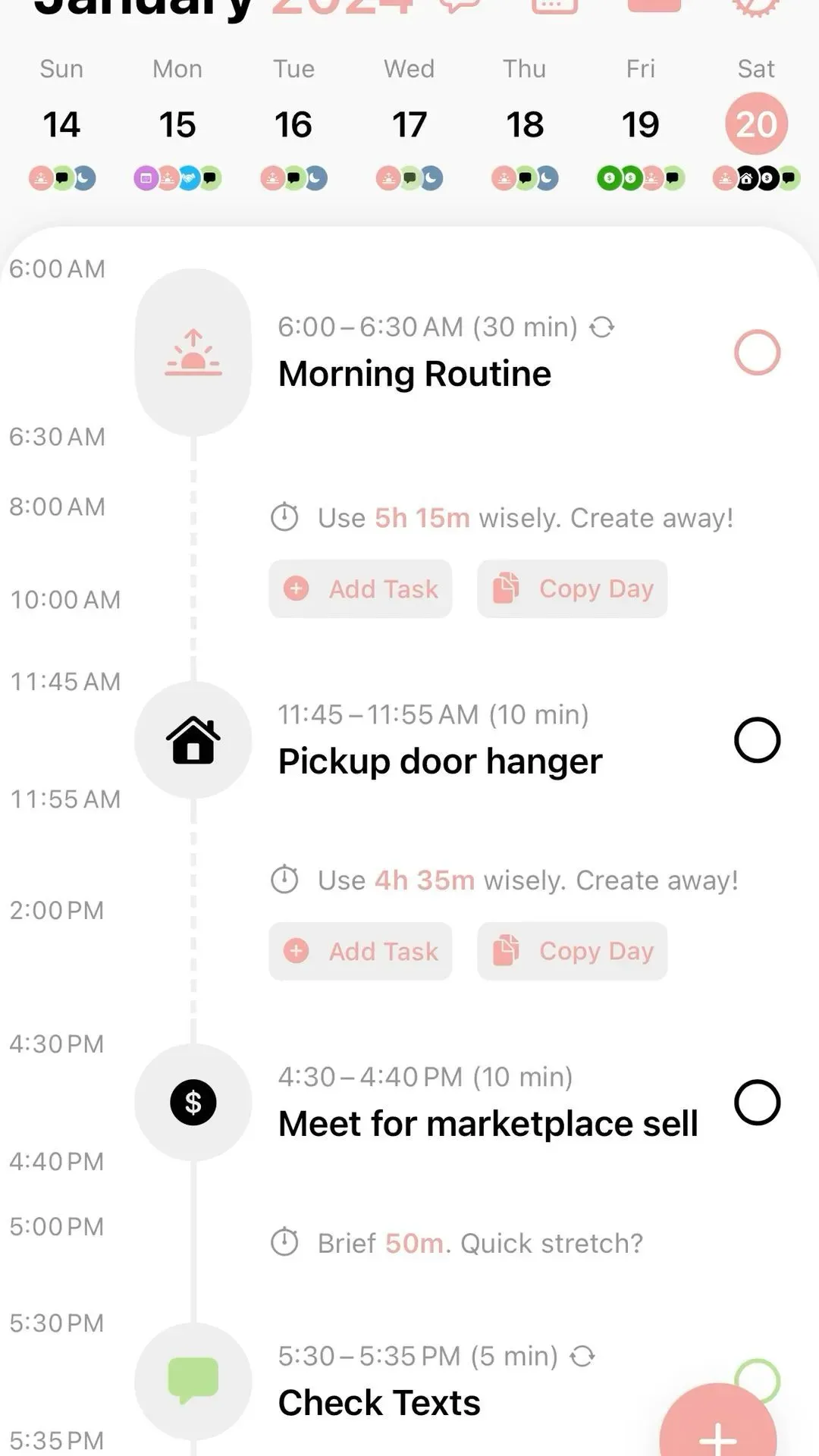Add Task in the 4h 35m gap
This screenshot has width=819, height=1456.
coord(361,952)
